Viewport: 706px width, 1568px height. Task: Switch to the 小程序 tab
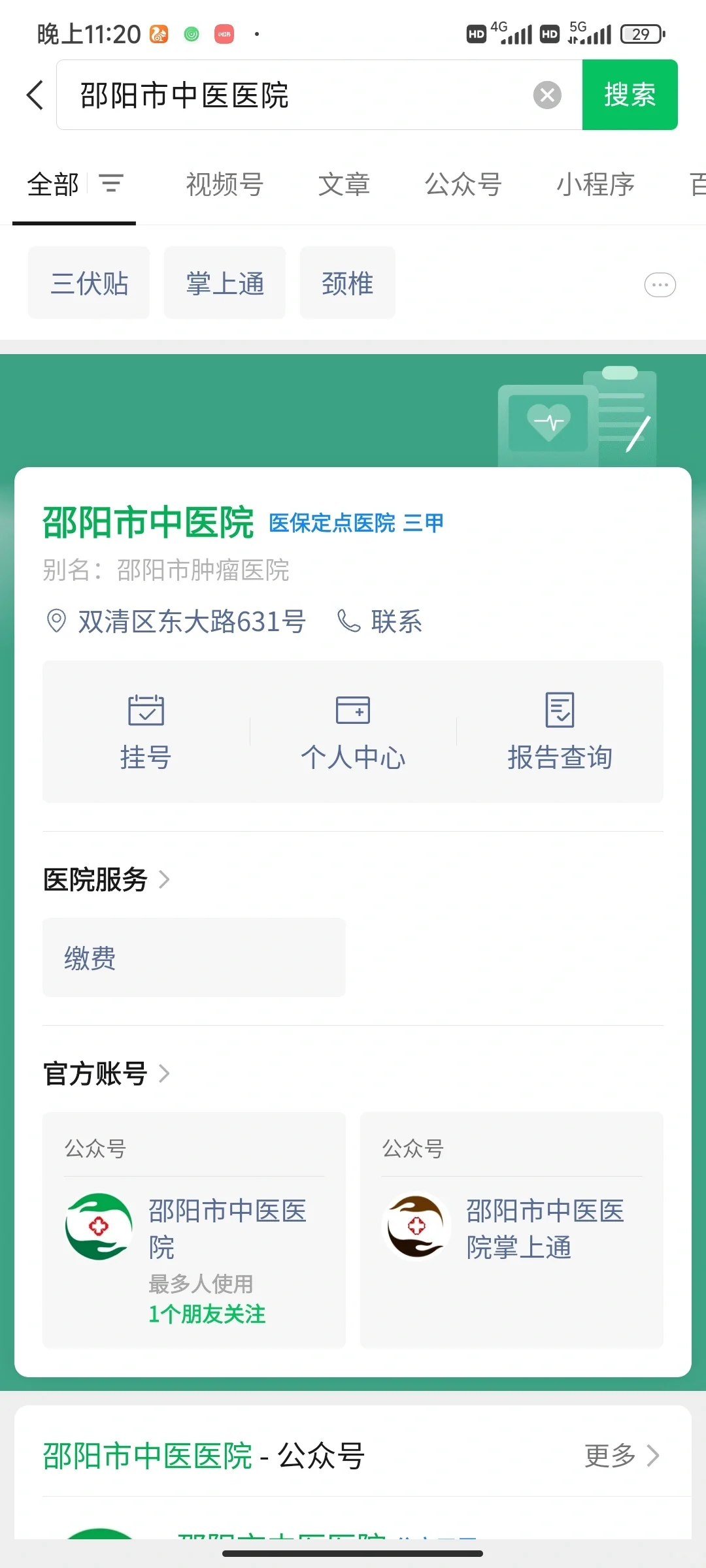[x=596, y=184]
